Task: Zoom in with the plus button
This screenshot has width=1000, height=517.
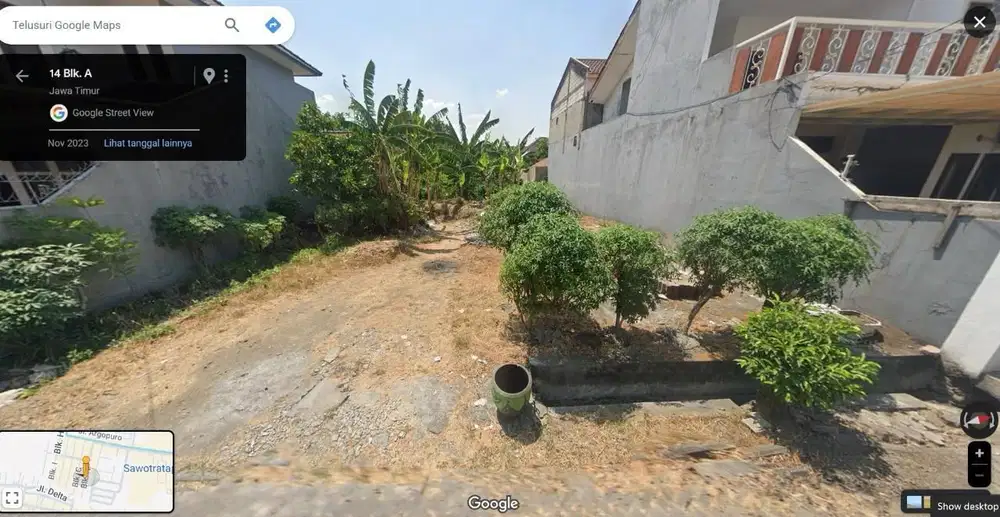Action: (979, 453)
